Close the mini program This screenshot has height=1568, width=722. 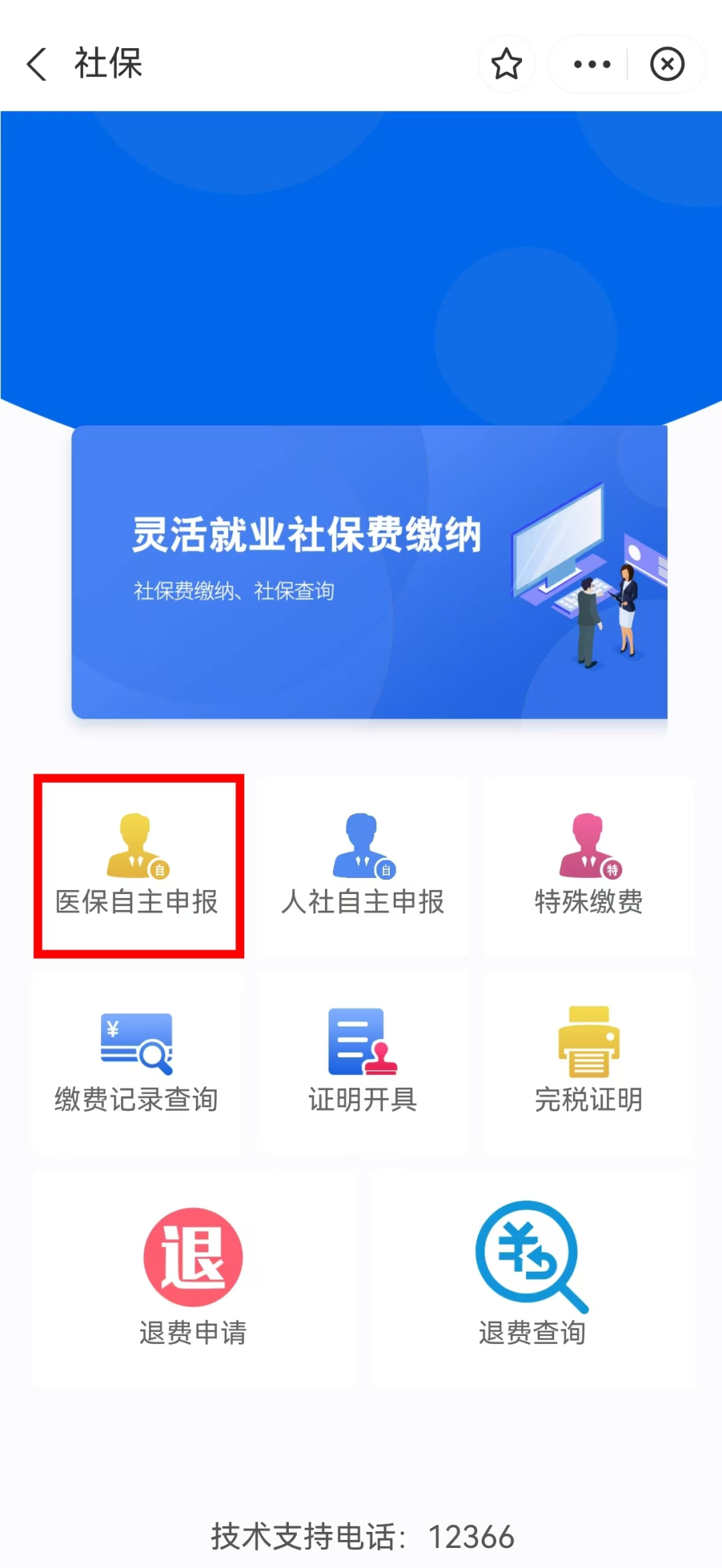point(667,64)
